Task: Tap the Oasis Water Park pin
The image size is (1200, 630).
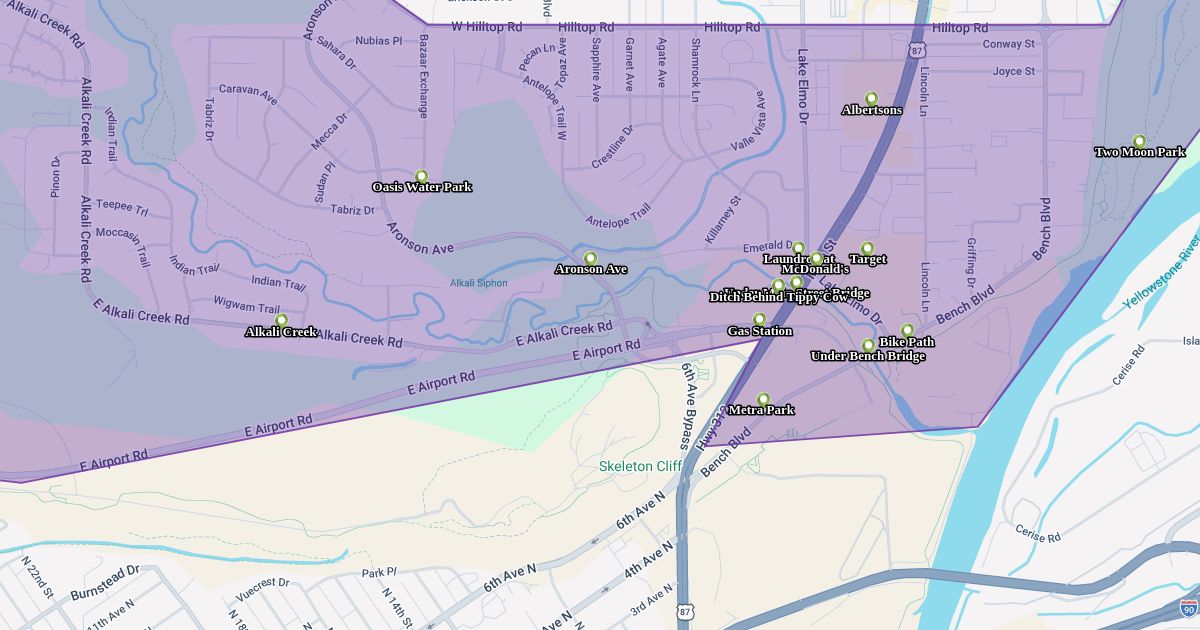Action: click(x=421, y=176)
